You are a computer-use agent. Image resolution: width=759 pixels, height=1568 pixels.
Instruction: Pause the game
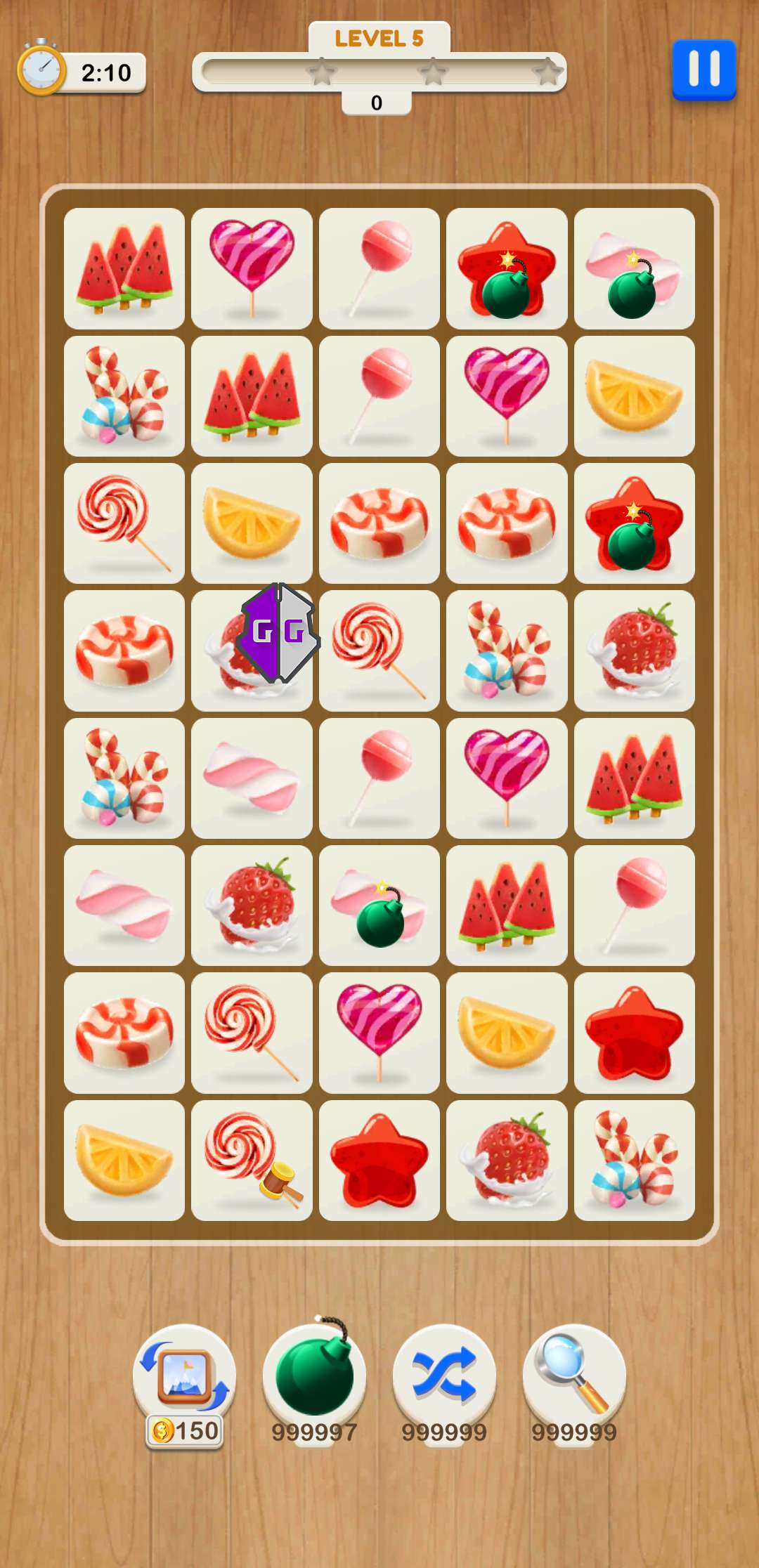point(703,70)
